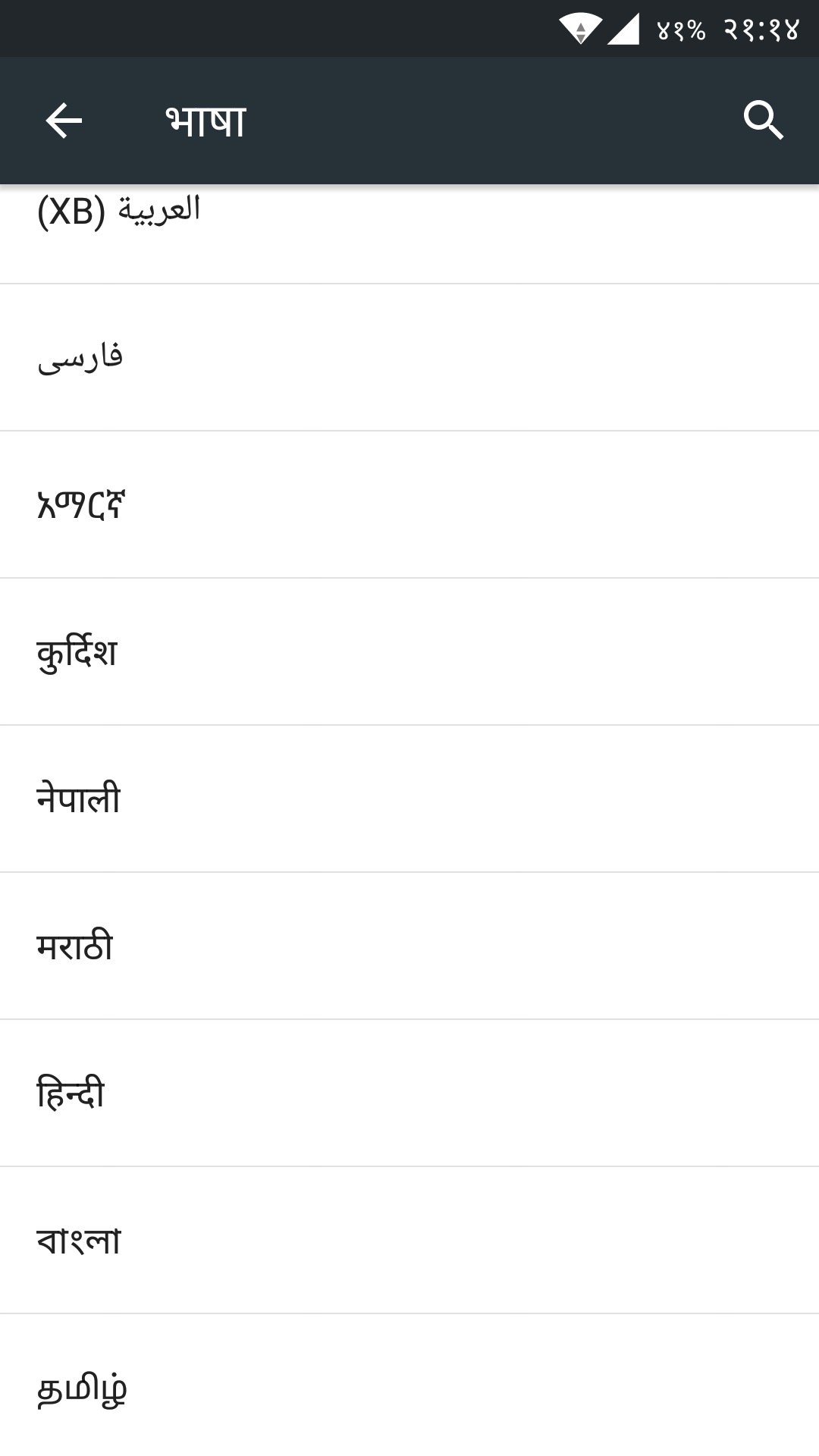Choose मराठी from the list
This screenshot has height=1456, width=819.
[x=74, y=946]
